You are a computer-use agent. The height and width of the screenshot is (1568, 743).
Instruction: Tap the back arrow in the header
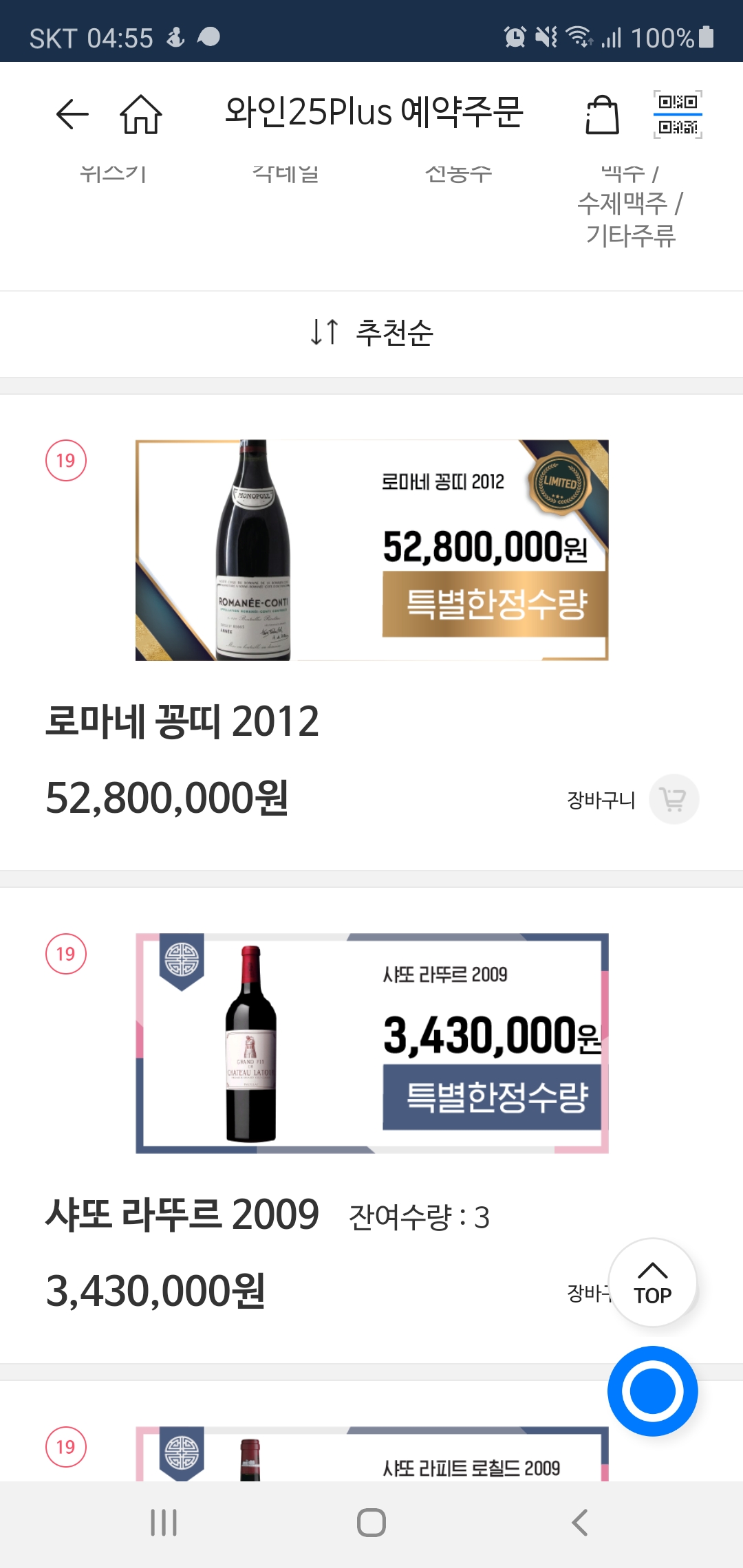[x=71, y=115]
